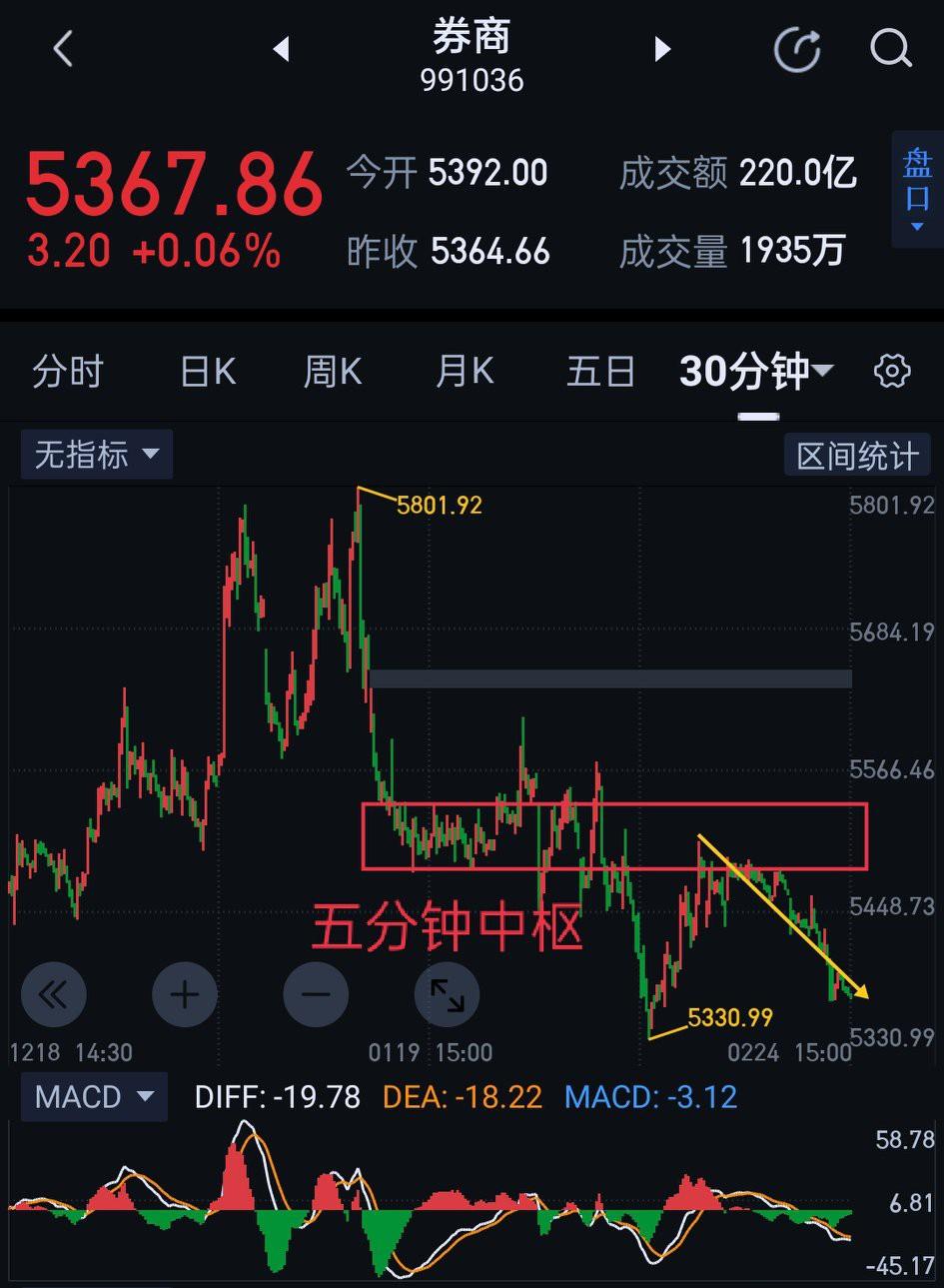Expand the 无指标 indicator selector
Viewport: 944px width, 1288px height.
(96, 454)
